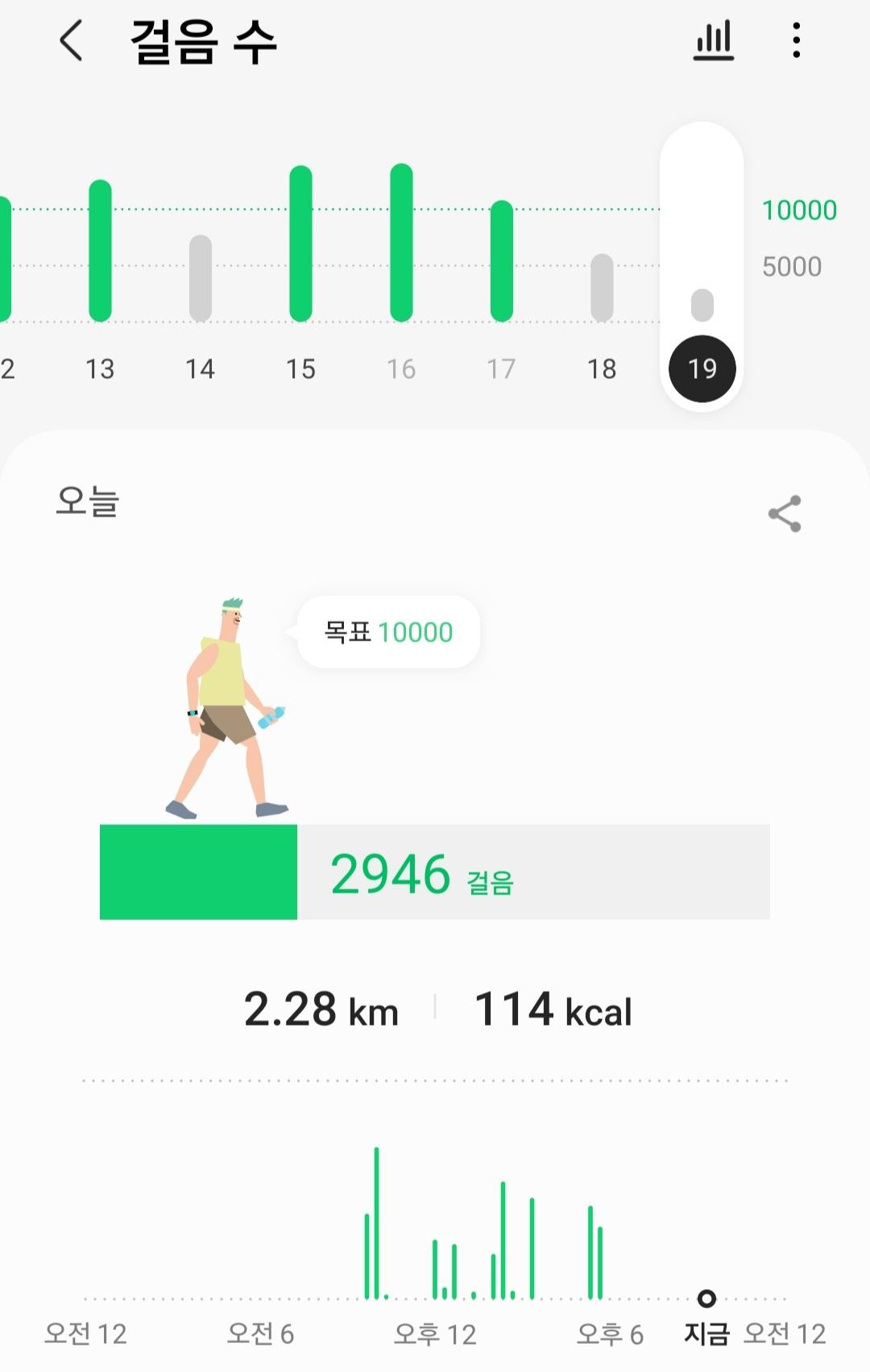Open the step trends chart icon
The height and width of the screenshot is (1372, 870).
click(x=714, y=40)
